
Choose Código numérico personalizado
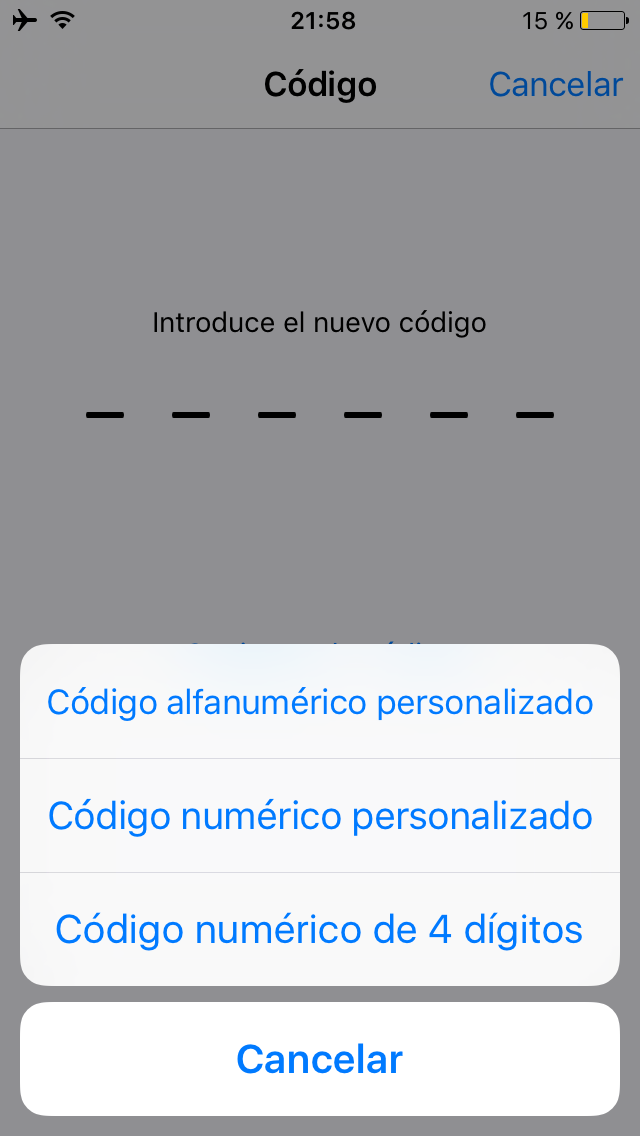320,816
